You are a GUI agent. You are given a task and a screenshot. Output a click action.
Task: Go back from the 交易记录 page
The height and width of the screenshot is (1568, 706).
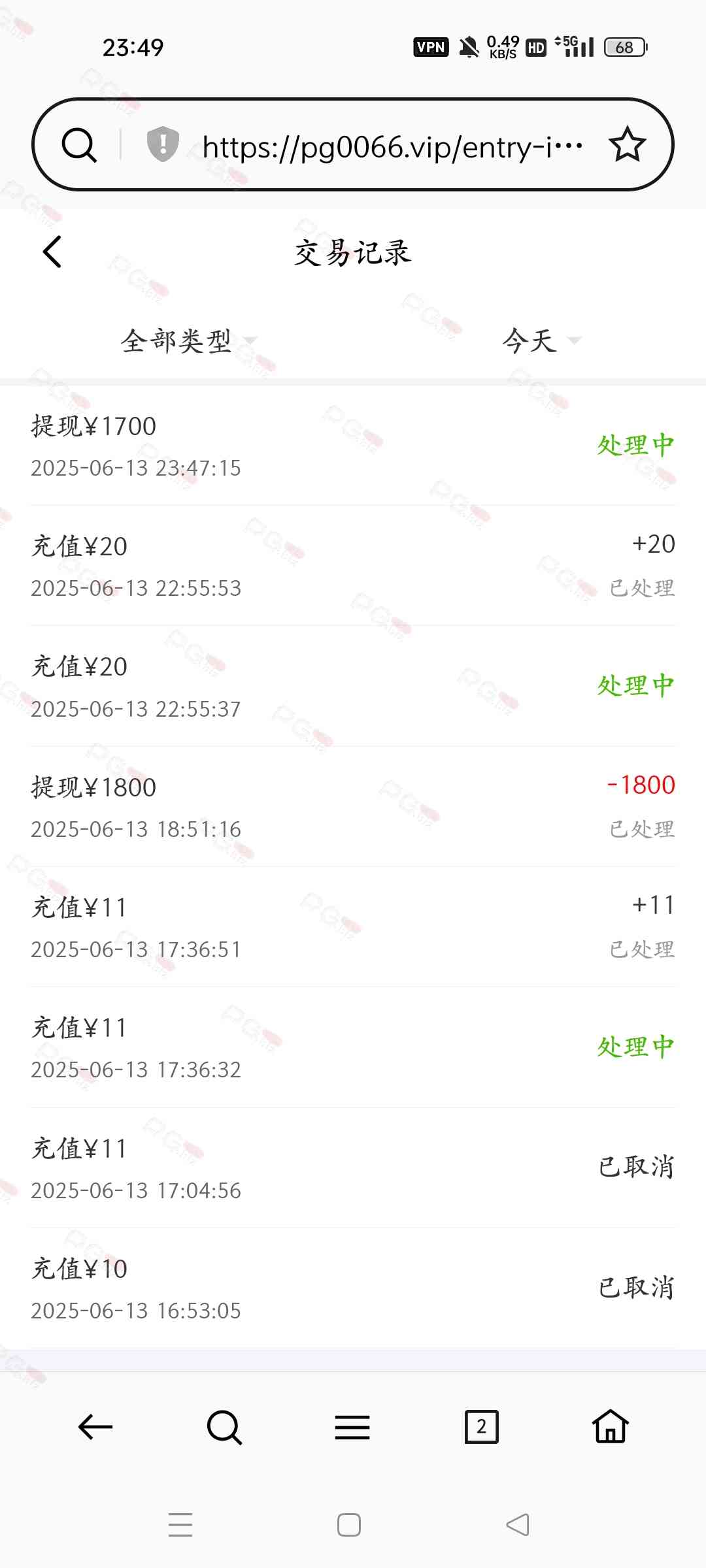(x=52, y=252)
